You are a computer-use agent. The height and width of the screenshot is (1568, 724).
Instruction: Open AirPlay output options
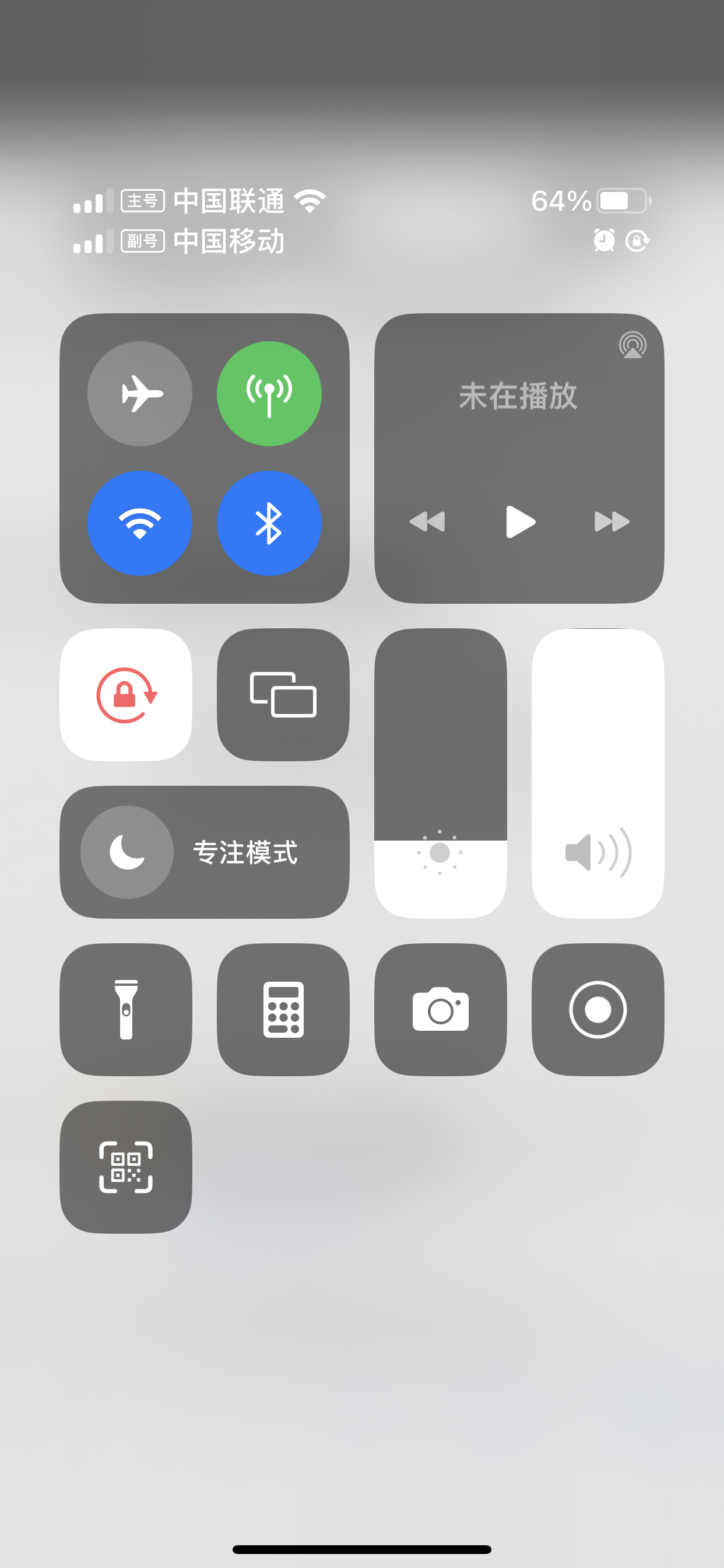[x=632, y=345]
